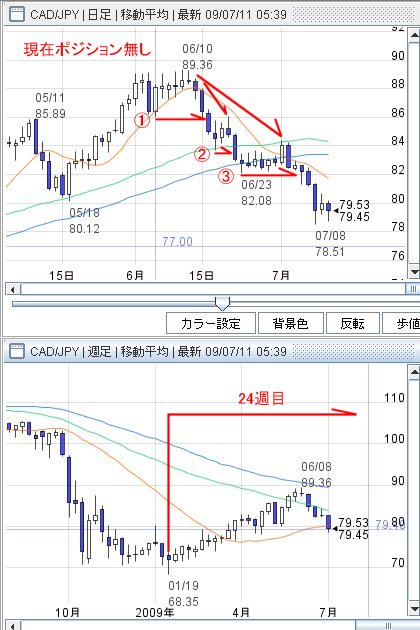Open the カラー設定 color settings button
Screen dimensions: 420x630
[x=211, y=323]
